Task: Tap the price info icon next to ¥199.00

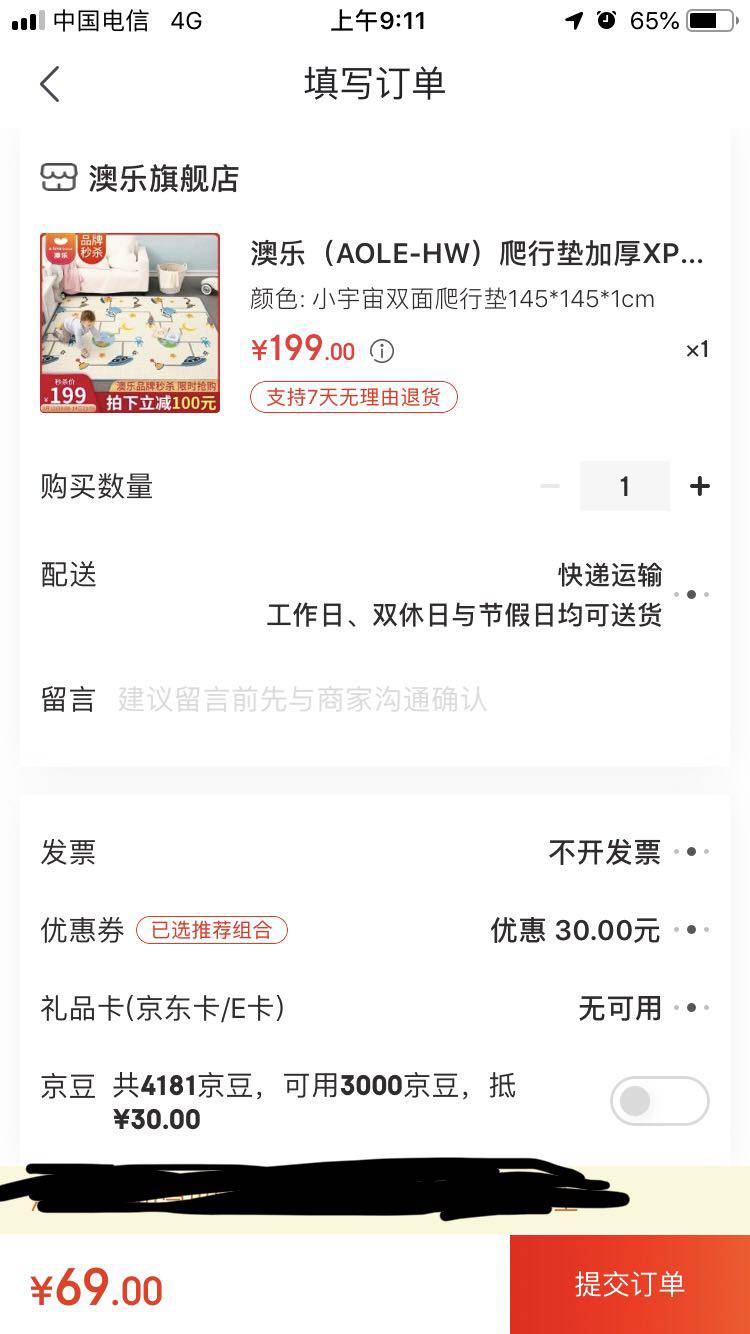Action: pos(382,351)
